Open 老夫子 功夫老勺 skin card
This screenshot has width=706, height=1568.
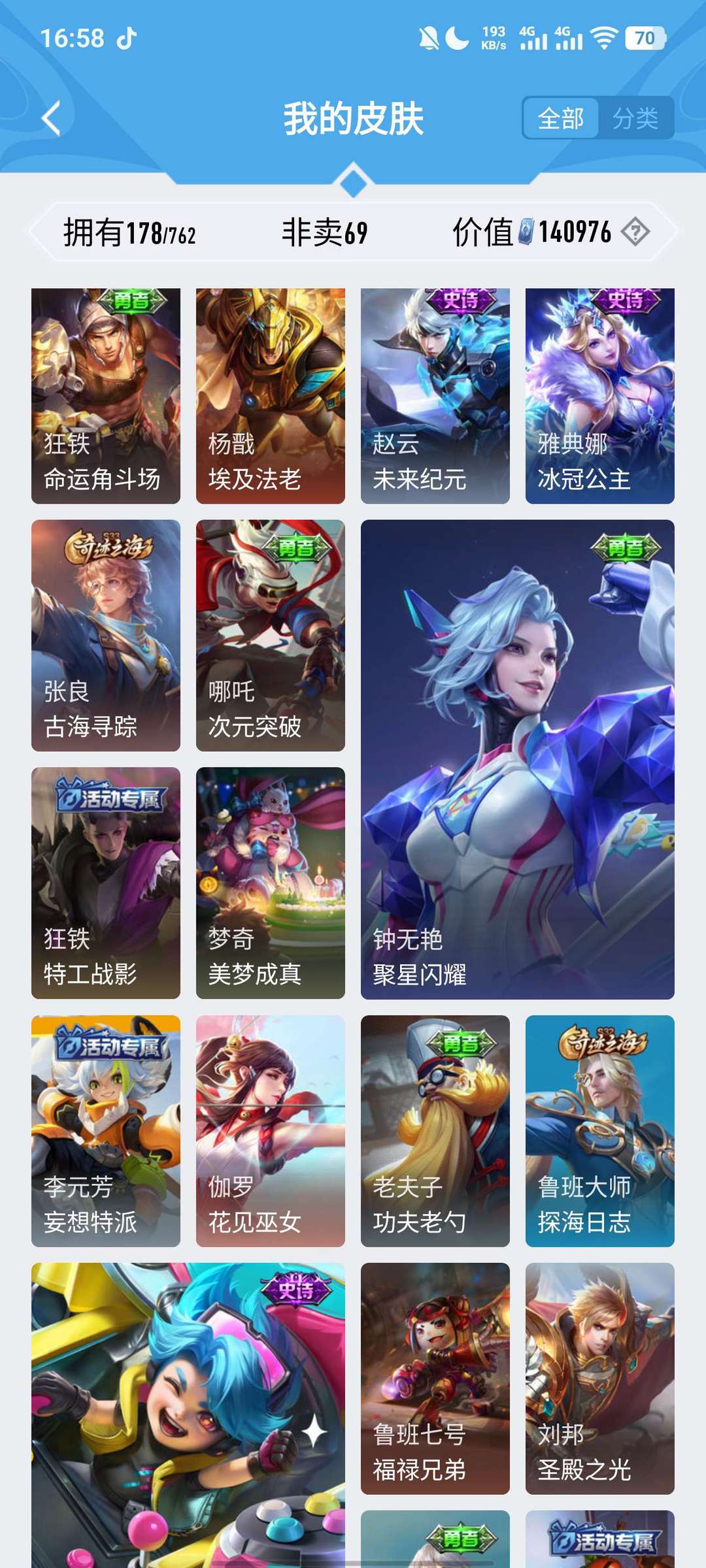[x=435, y=1130]
